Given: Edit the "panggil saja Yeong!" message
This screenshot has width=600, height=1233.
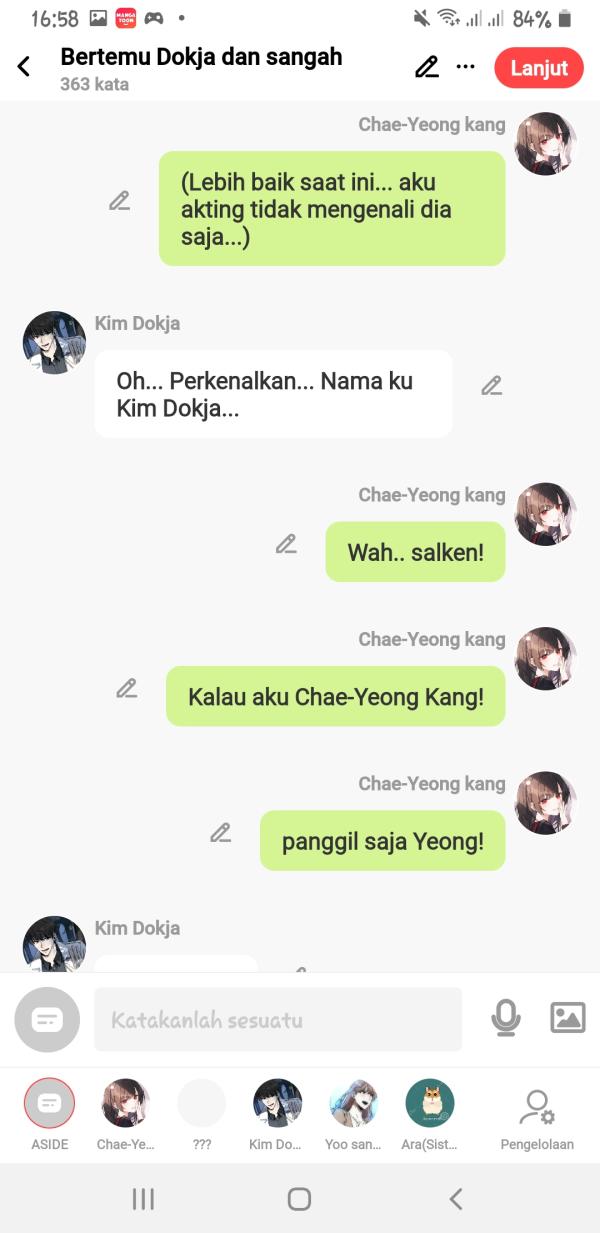Looking at the screenshot, I should 221,832.
